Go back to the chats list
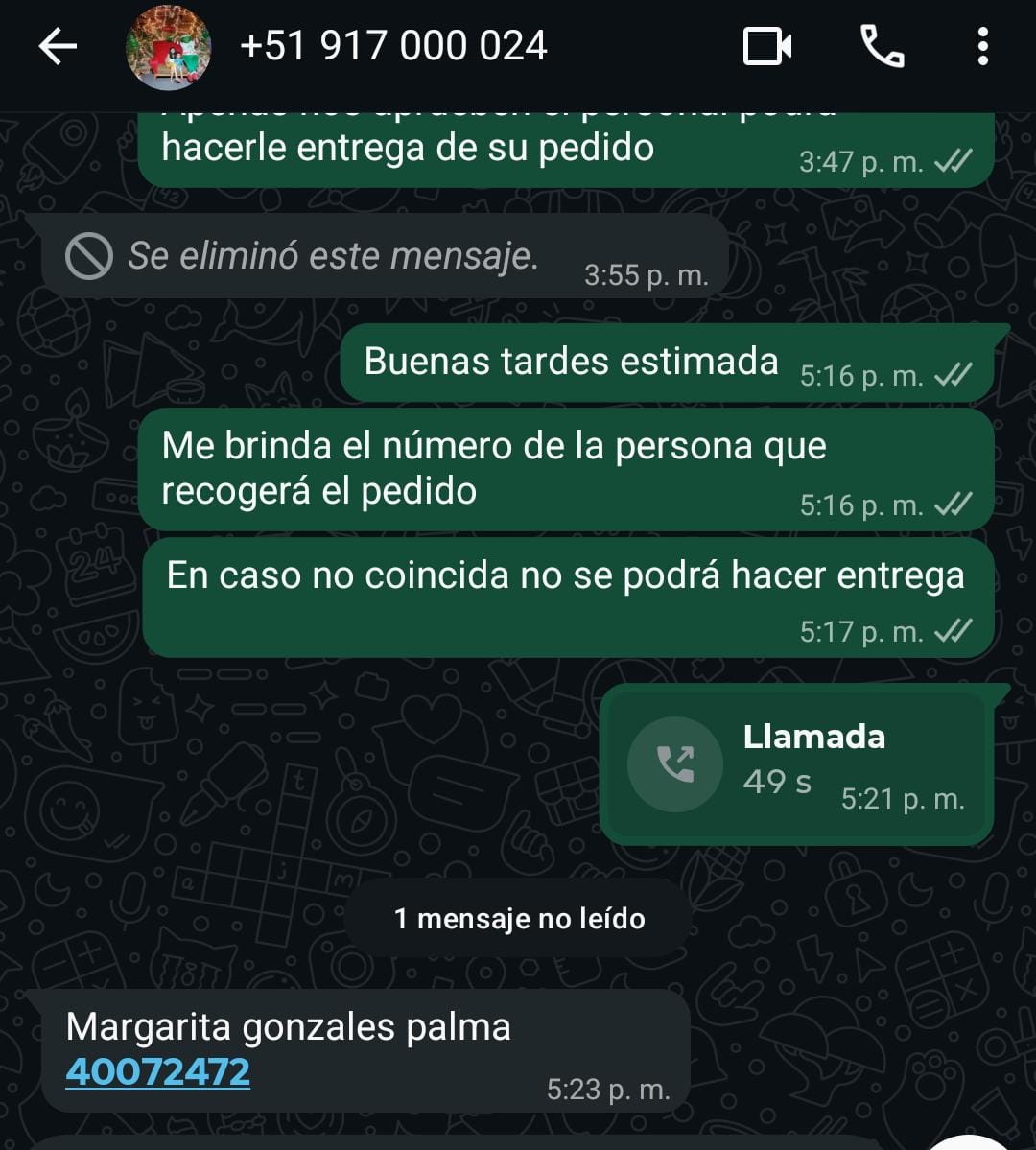Viewport: 1036px width, 1150px height. (58, 47)
